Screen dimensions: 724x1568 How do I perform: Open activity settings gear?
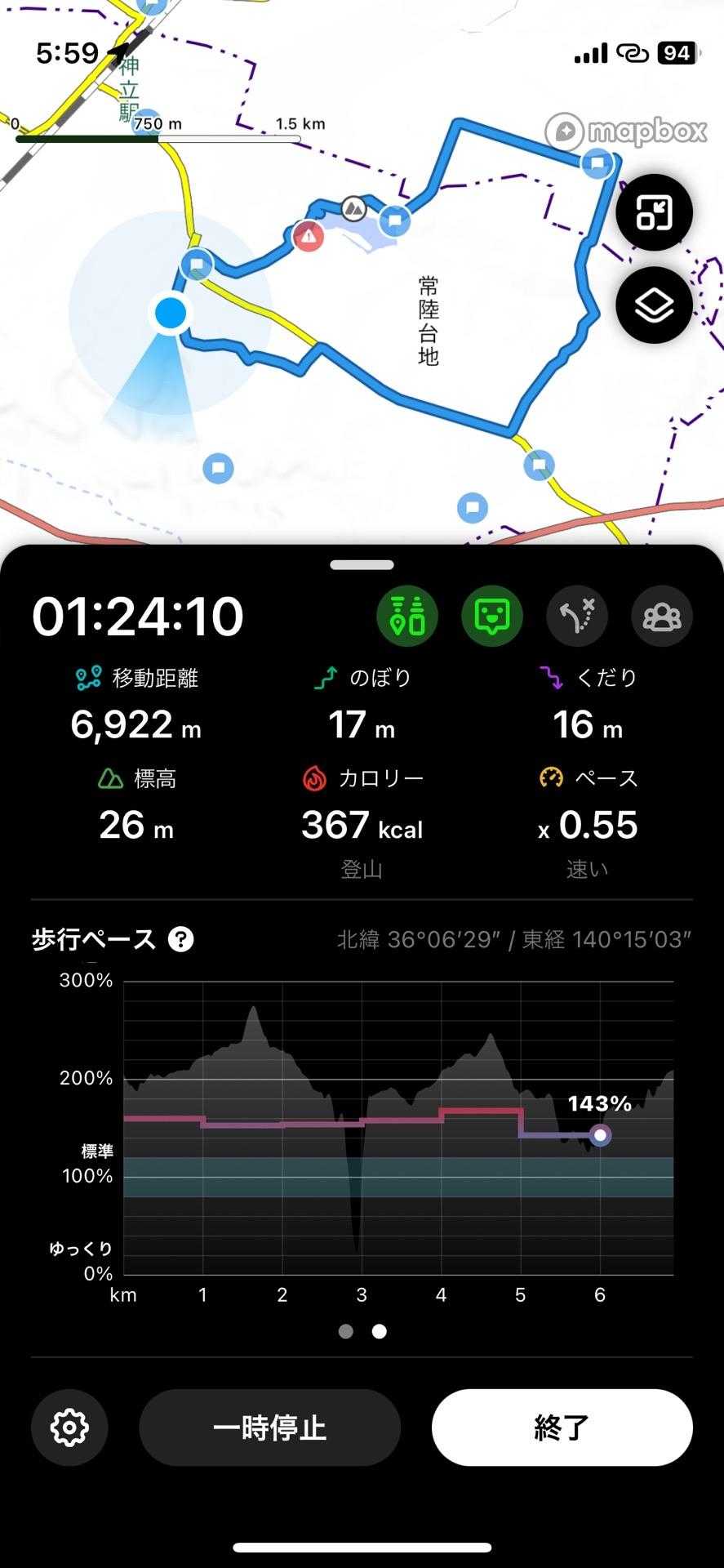69,1428
